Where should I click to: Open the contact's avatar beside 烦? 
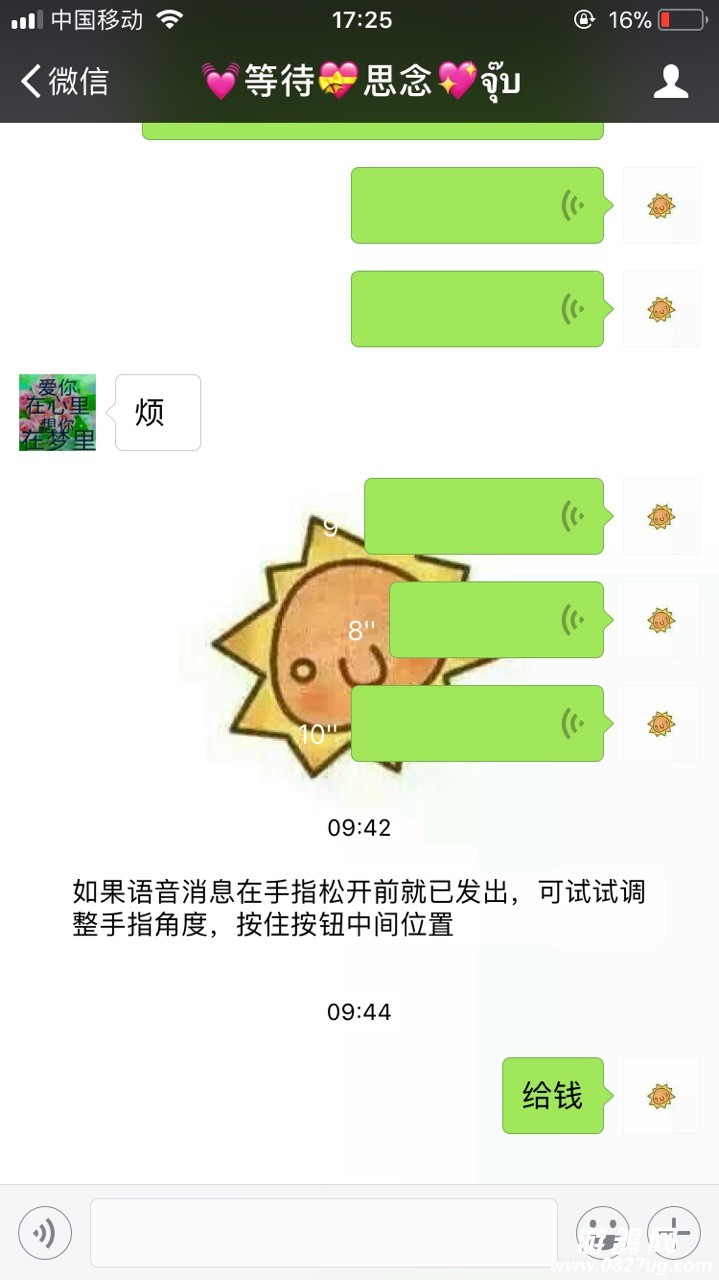coord(58,412)
